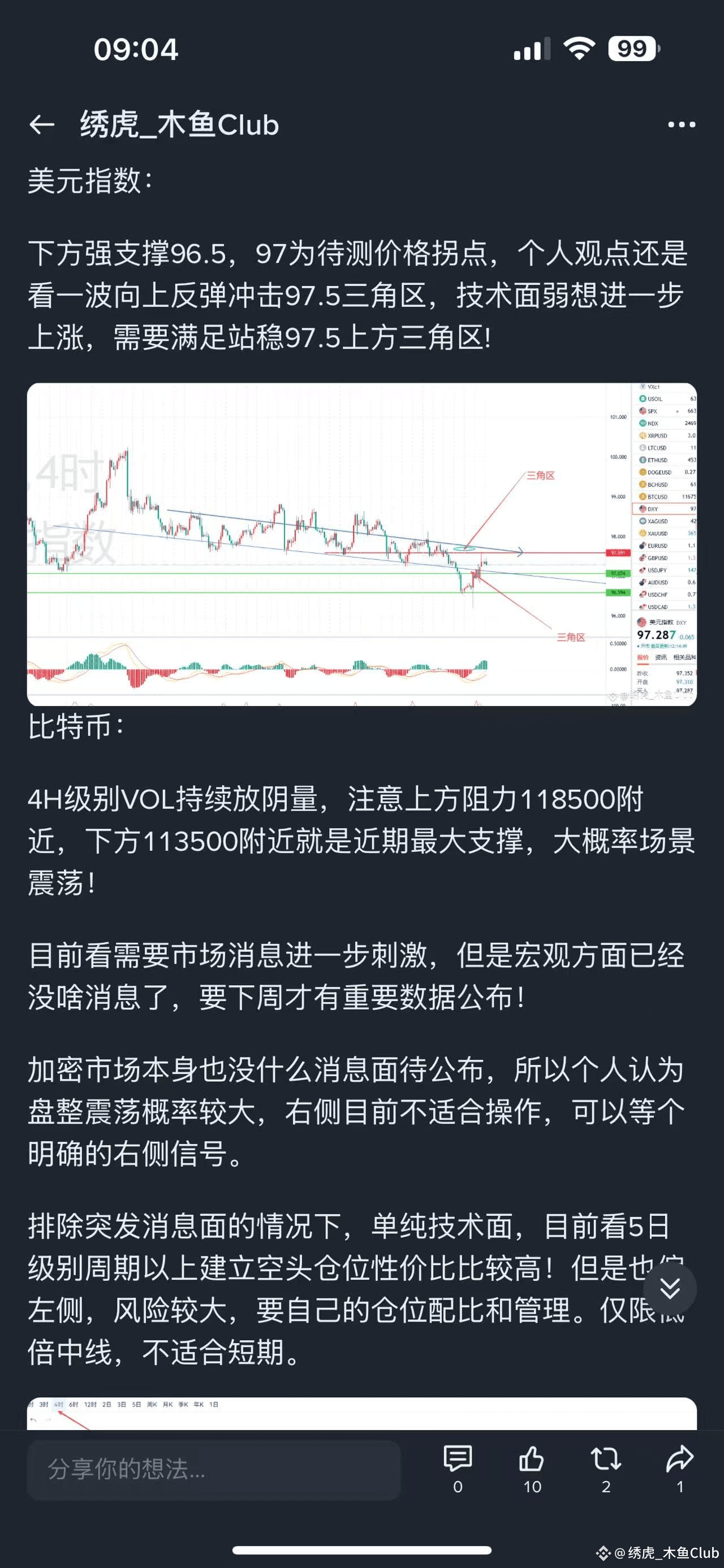The width and height of the screenshot is (724, 1568).
Task: Open the three-dot overflow menu
Action: (x=682, y=125)
